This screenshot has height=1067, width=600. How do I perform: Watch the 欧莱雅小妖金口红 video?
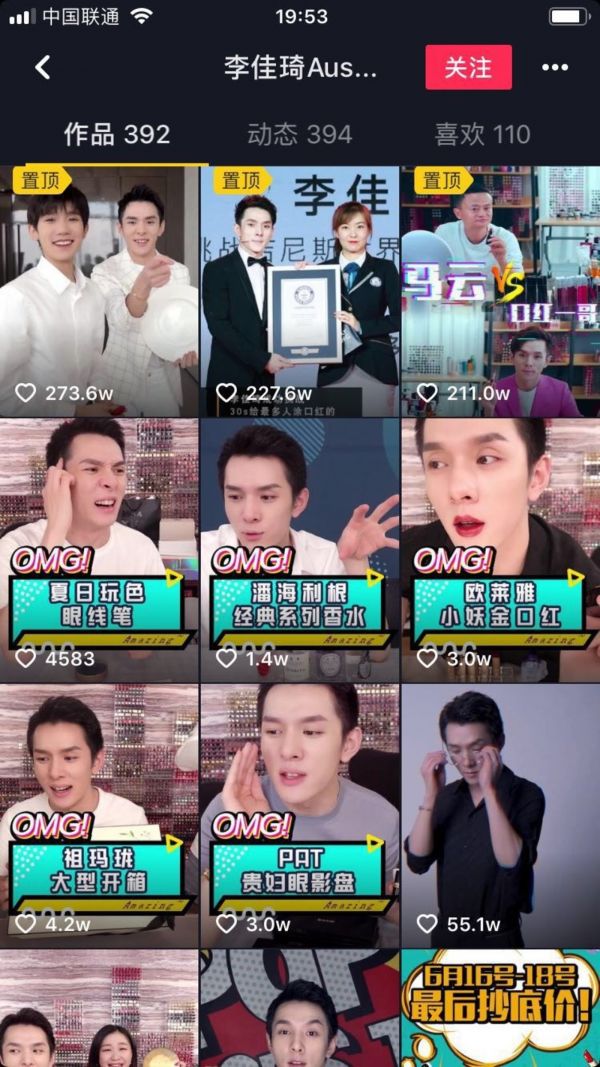point(500,548)
